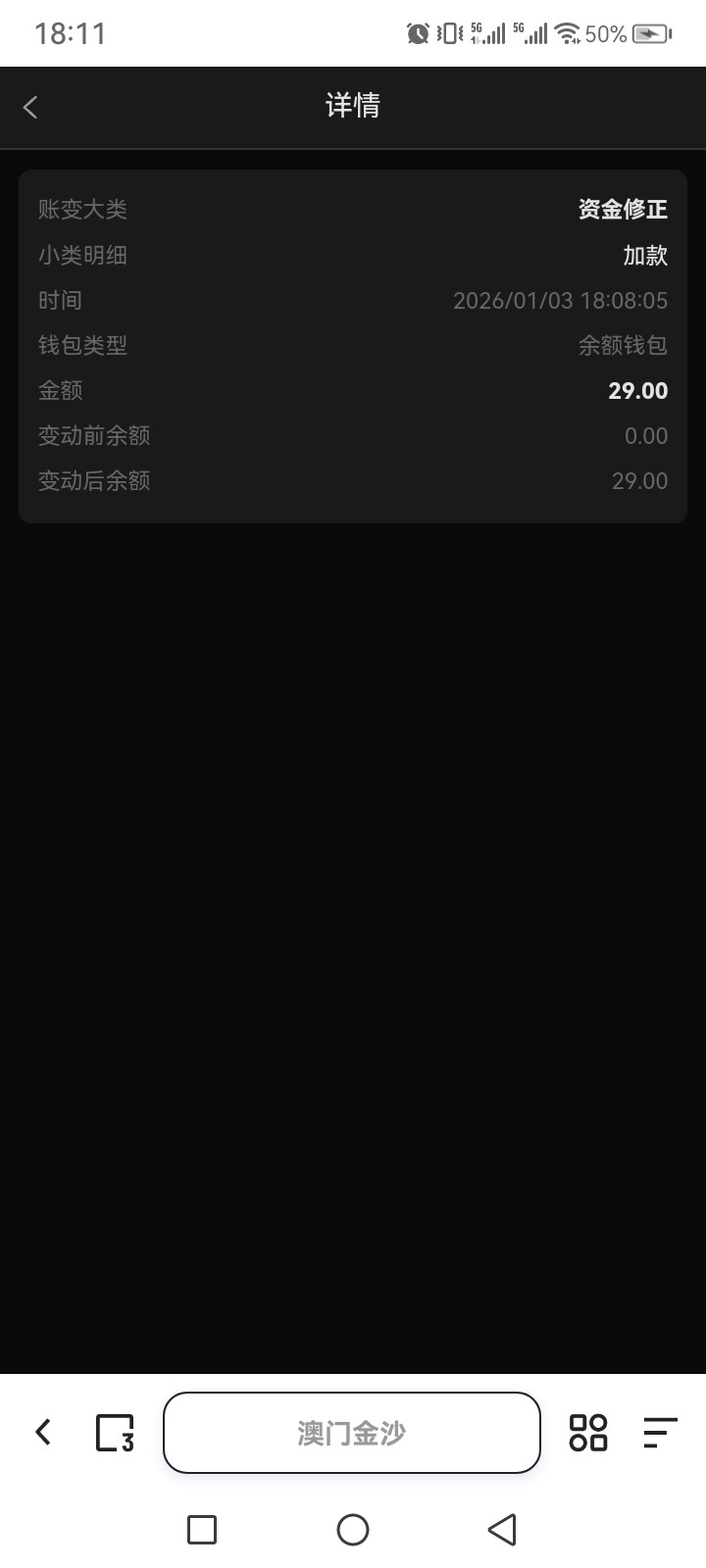Image resolution: width=706 pixels, height=1568 pixels.
Task: Tap the 澳门金沙 address bar
Action: (x=352, y=1433)
